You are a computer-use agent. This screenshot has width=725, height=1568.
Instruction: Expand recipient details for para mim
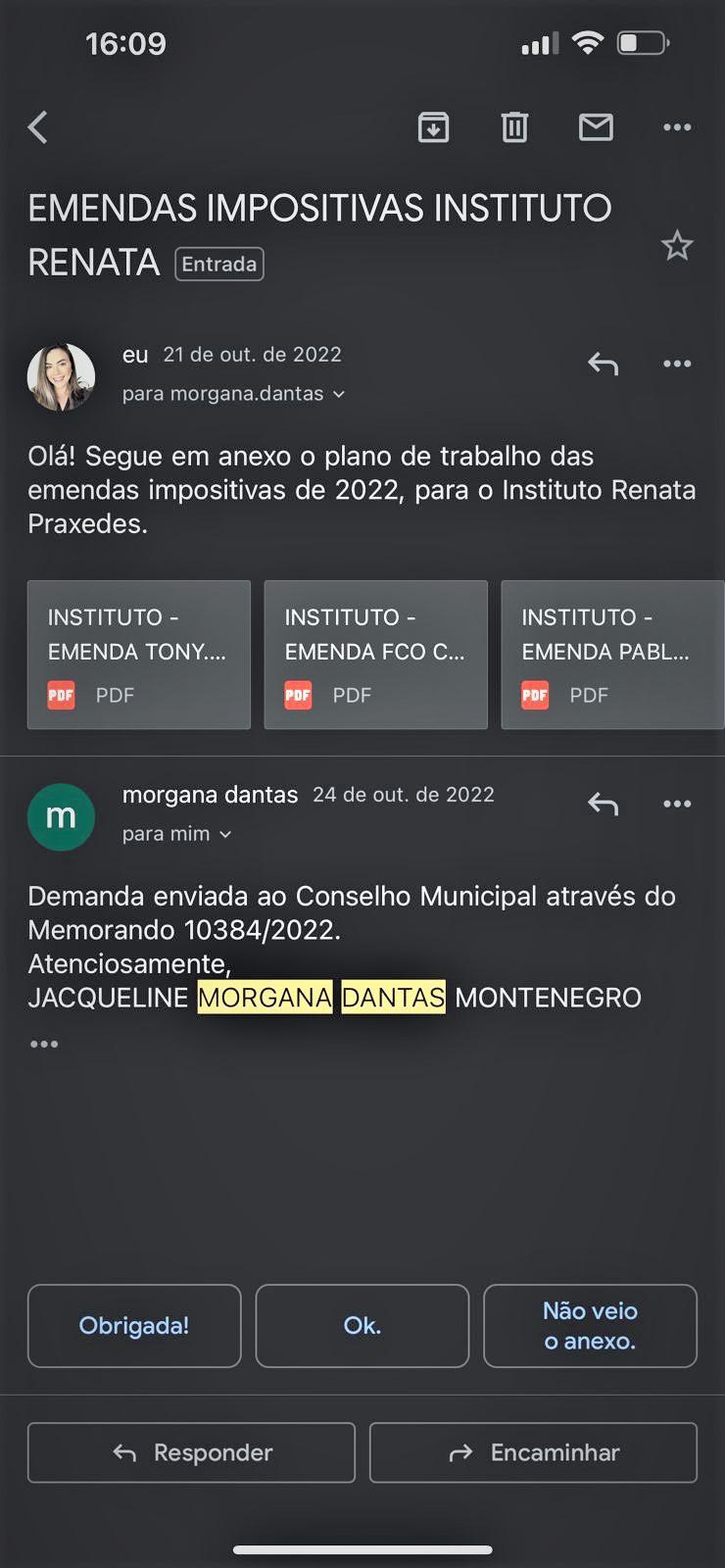tap(225, 834)
